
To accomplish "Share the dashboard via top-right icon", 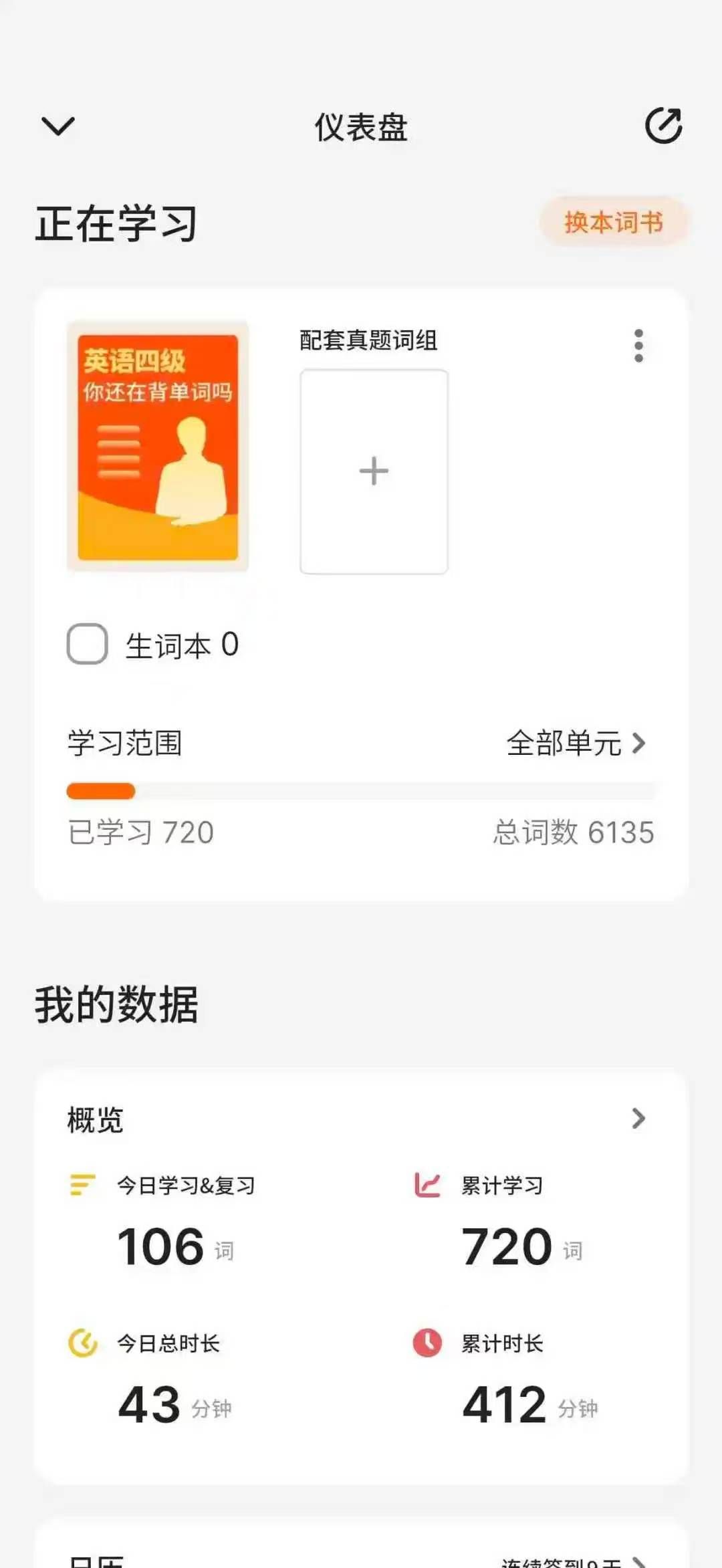I will pyautogui.click(x=663, y=126).
